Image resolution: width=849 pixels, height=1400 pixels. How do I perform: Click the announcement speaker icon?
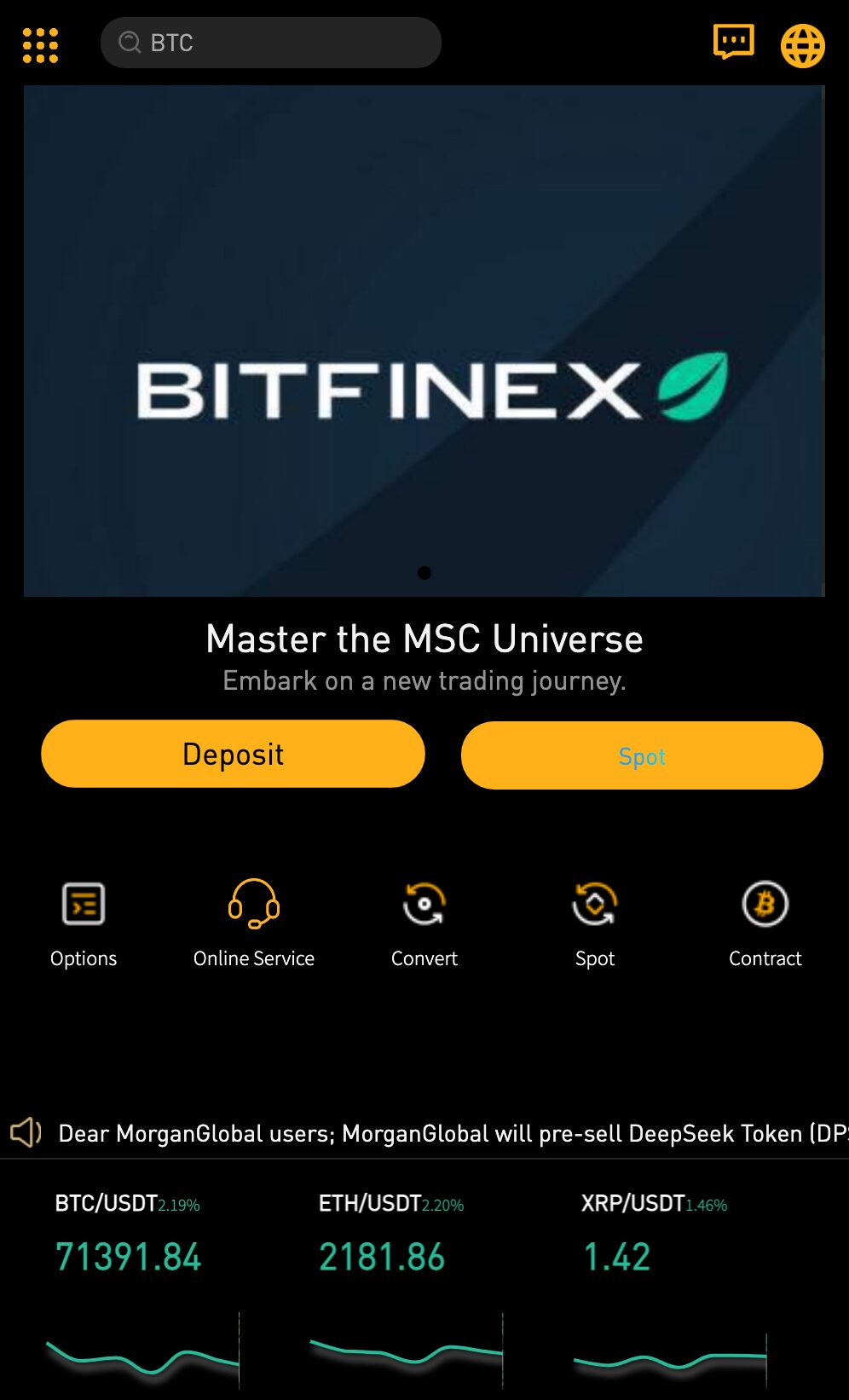[x=26, y=1133]
